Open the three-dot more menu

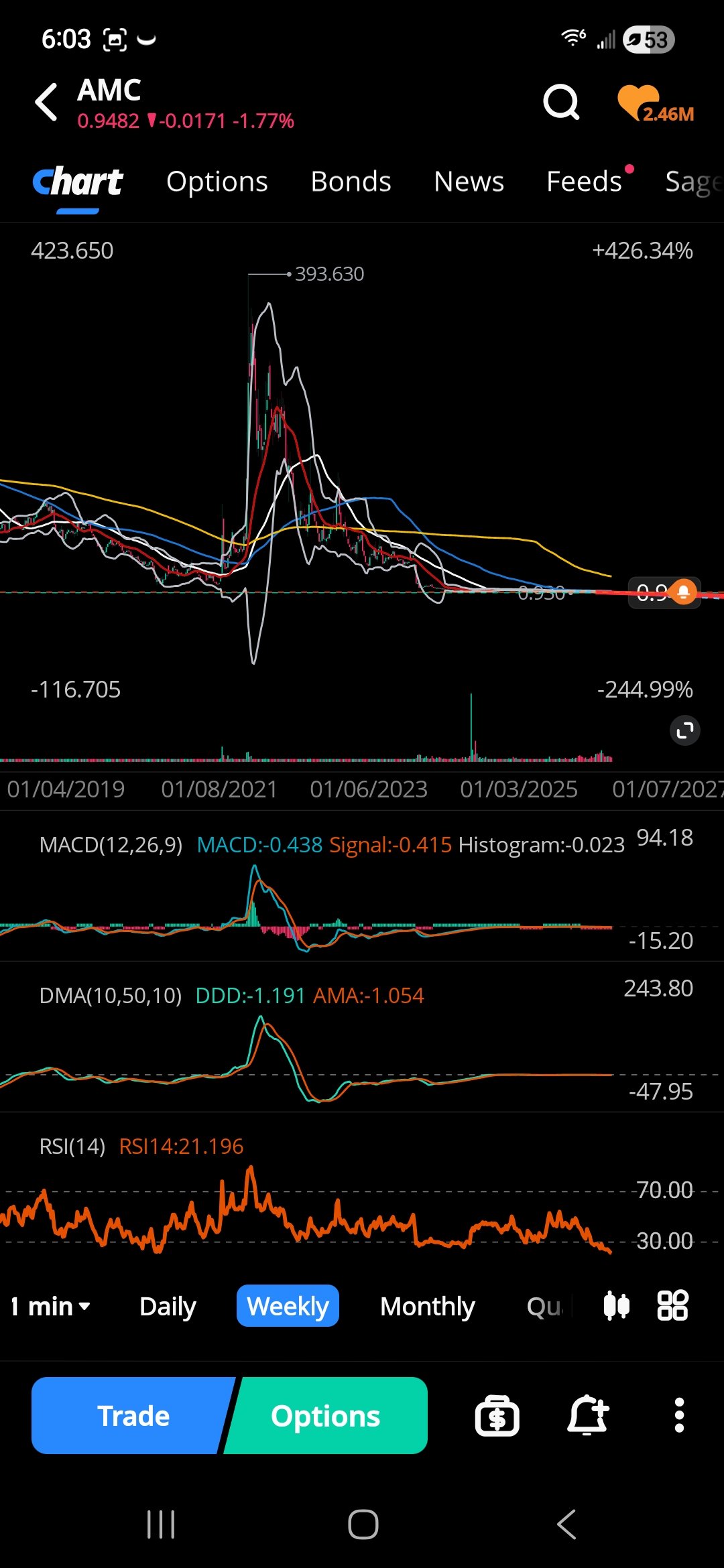click(x=679, y=1416)
